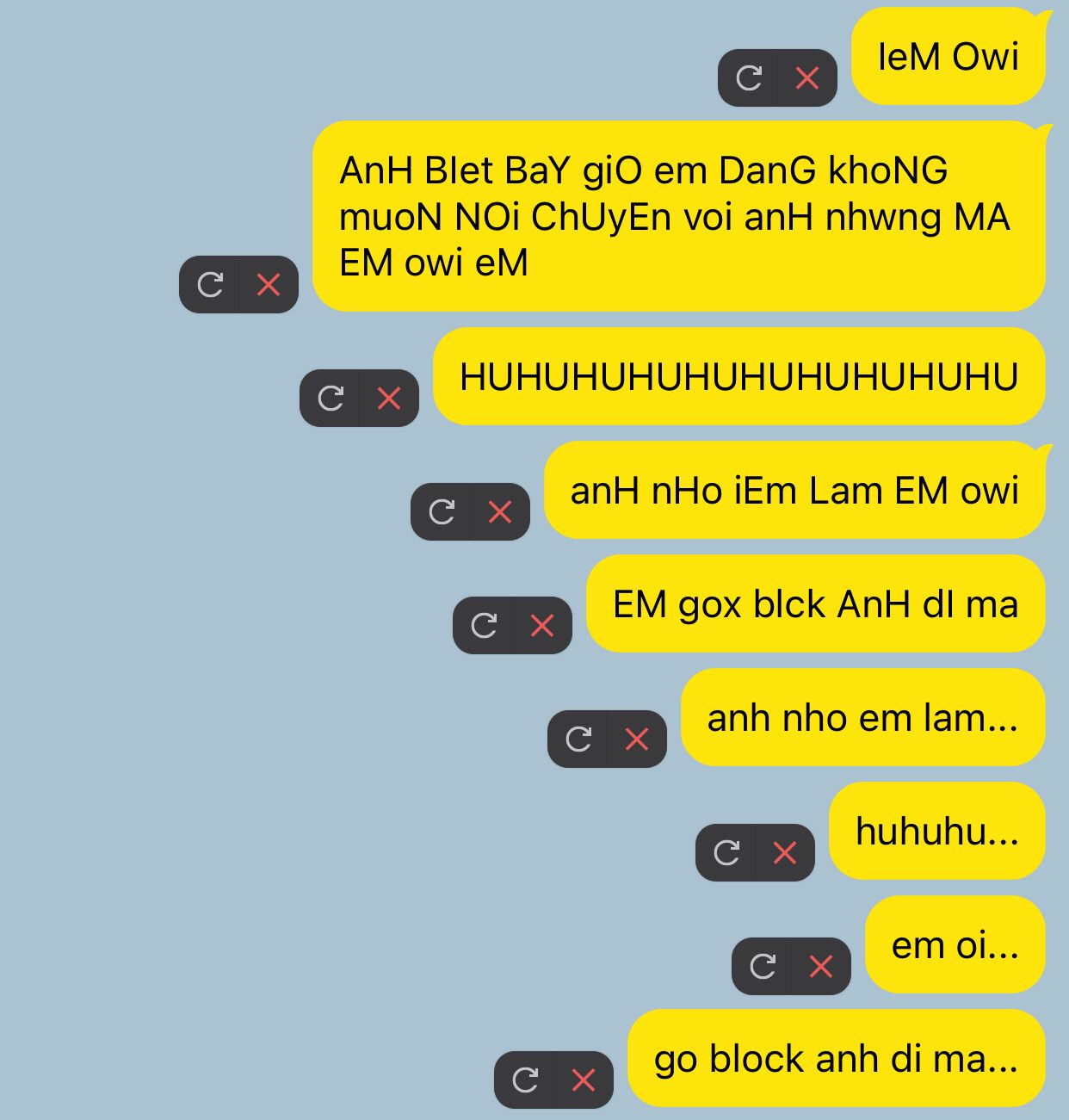This screenshot has width=1069, height=1120.
Task: Remove the failed "em oi..." message
Action: click(821, 967)
